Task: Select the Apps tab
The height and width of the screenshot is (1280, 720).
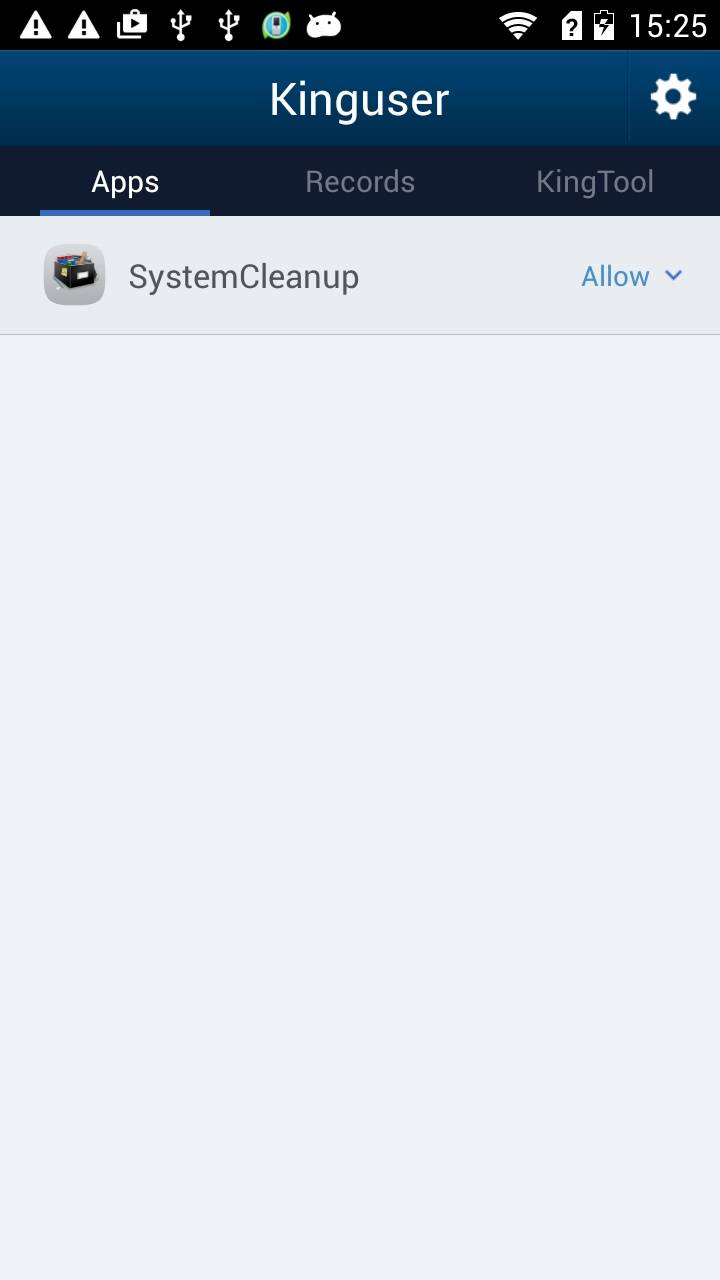Action: click(x=125, y=182)
